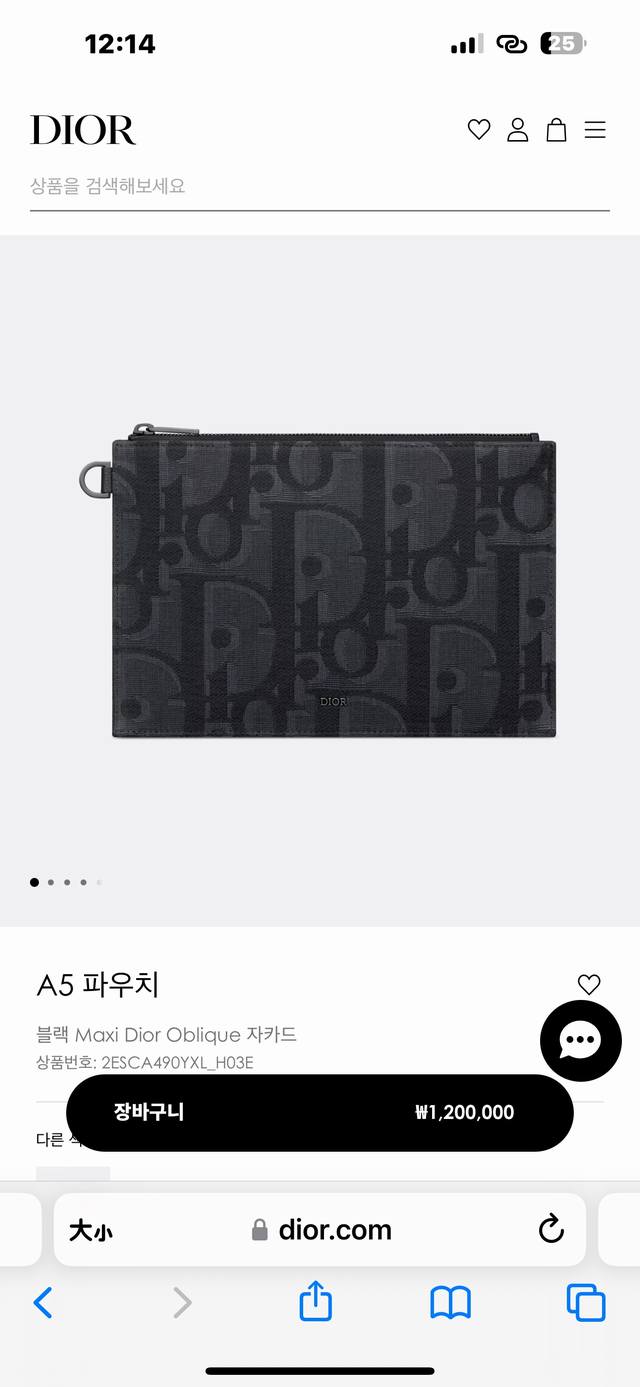Open Safari text size settings
The image size is (640, 1387).
pyautogui.click(x=90, y=1231)
